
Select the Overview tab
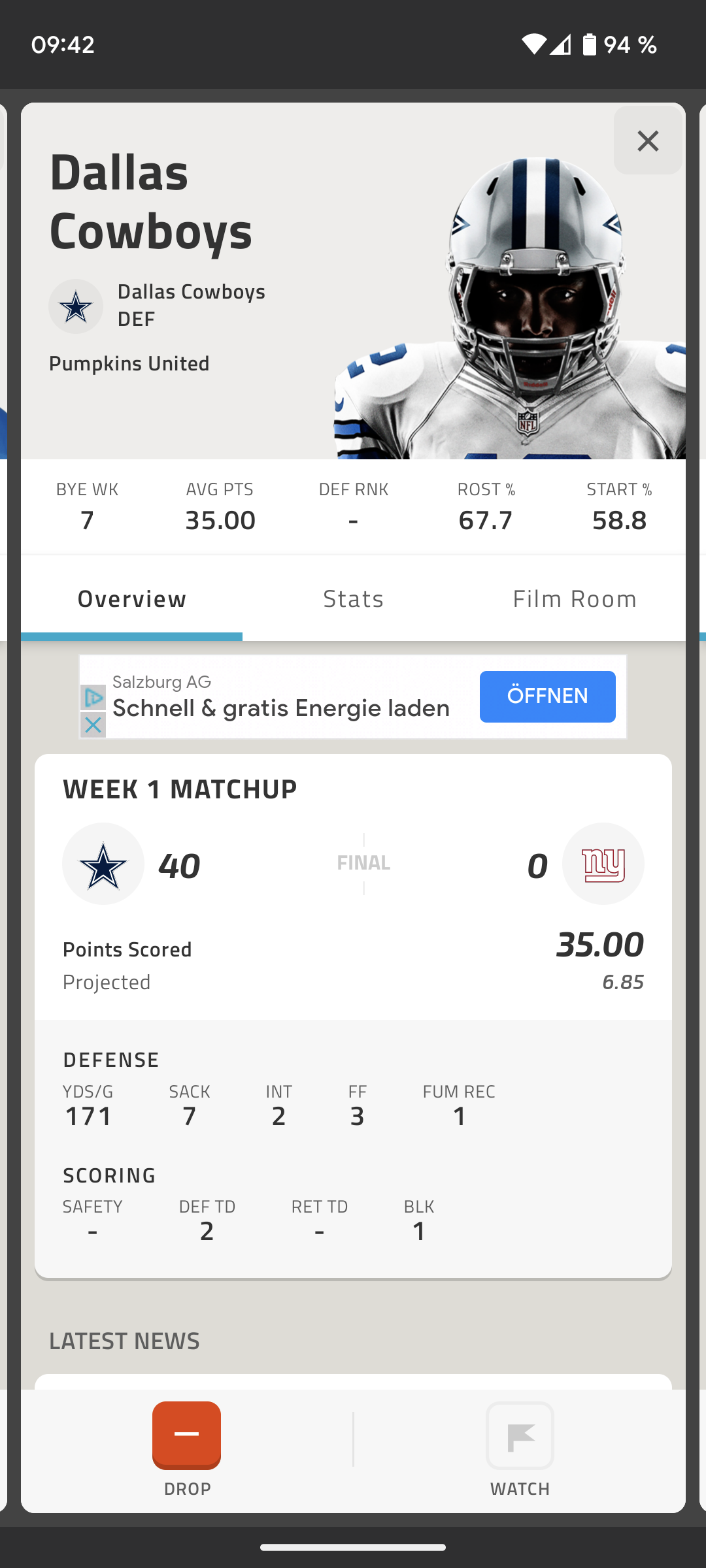132,599
